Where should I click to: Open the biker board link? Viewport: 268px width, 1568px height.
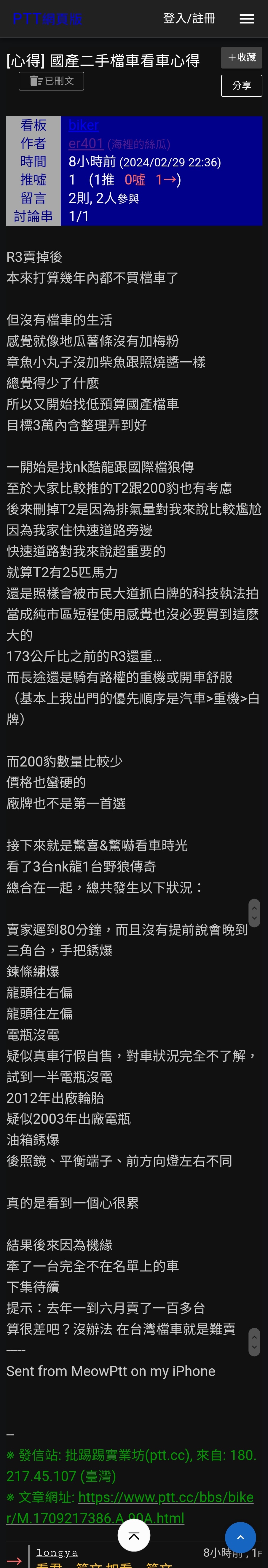(83, 125)
